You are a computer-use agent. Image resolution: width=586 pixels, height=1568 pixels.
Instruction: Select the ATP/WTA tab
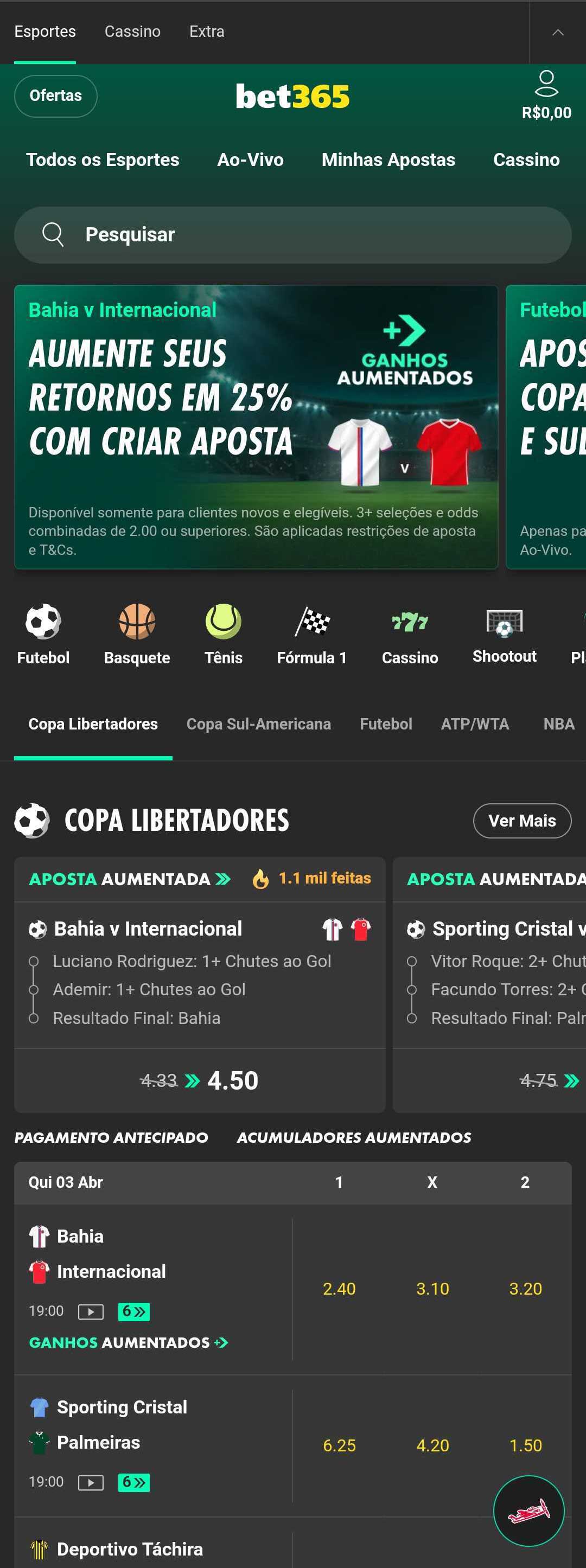475,724
